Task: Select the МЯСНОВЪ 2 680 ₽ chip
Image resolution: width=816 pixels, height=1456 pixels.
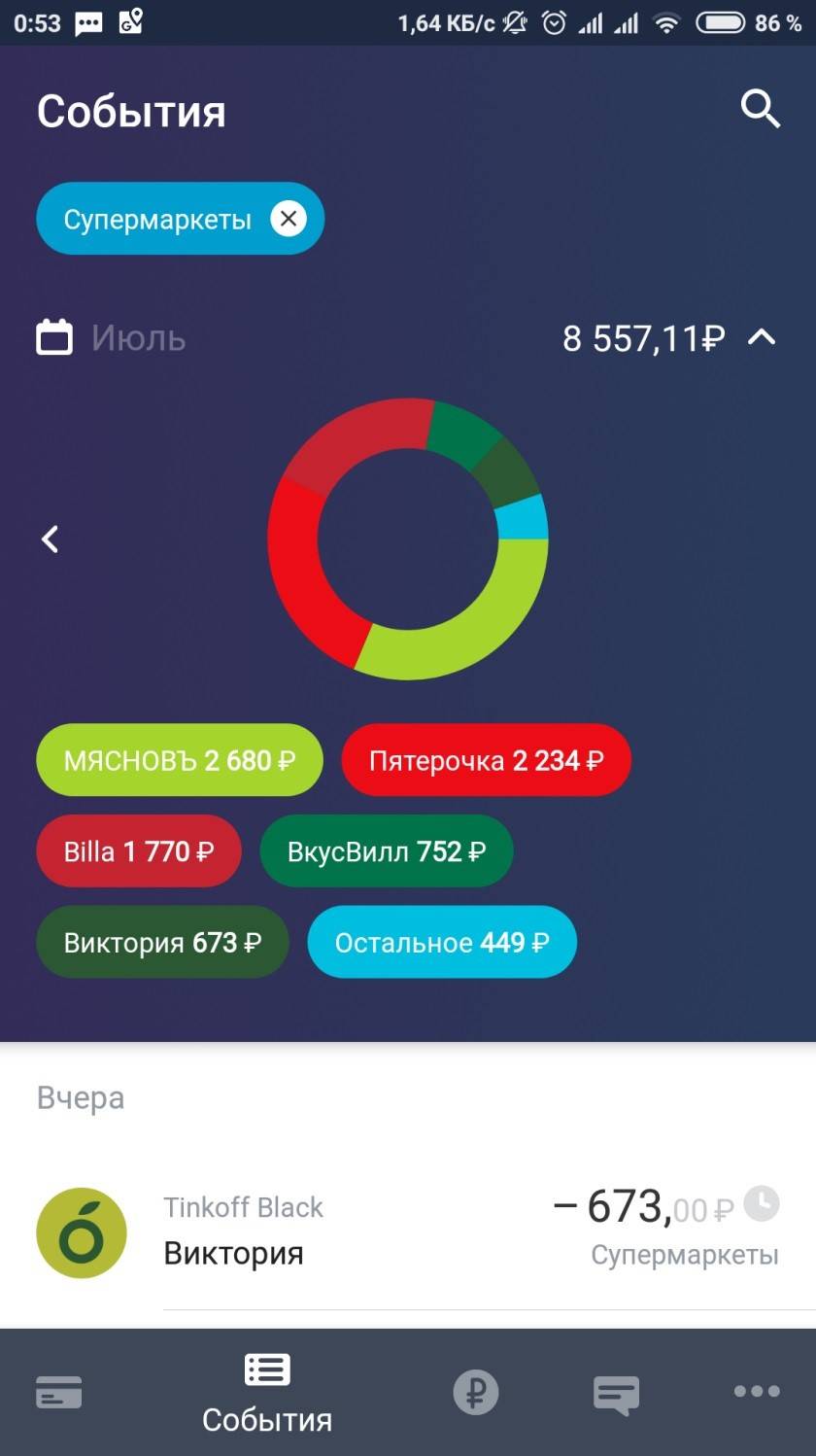Action: coord(180,760)
